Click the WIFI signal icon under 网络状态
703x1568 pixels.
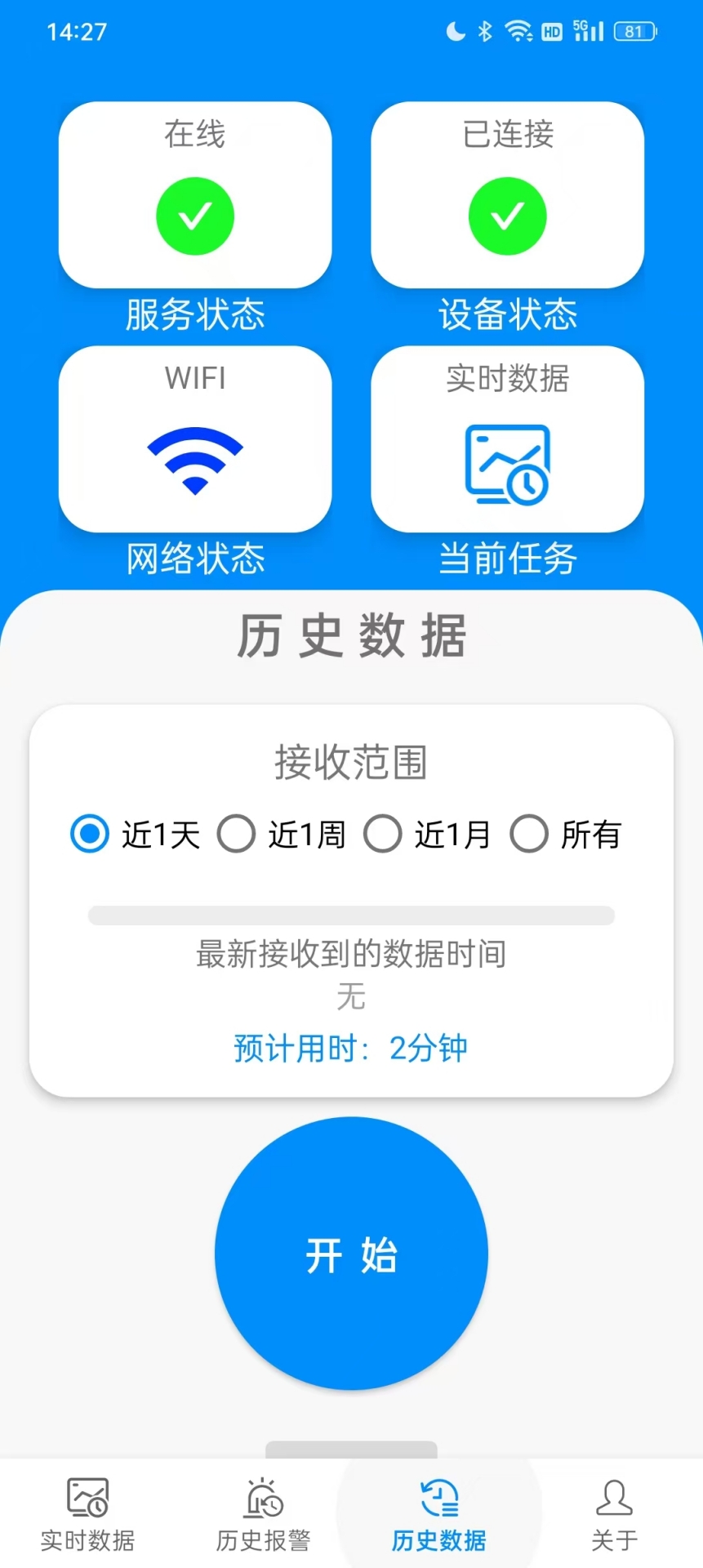(194, 461)
